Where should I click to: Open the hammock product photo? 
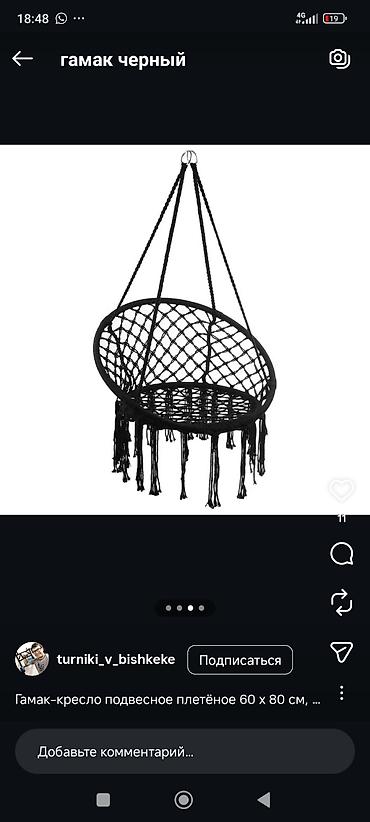pos(185,330)
